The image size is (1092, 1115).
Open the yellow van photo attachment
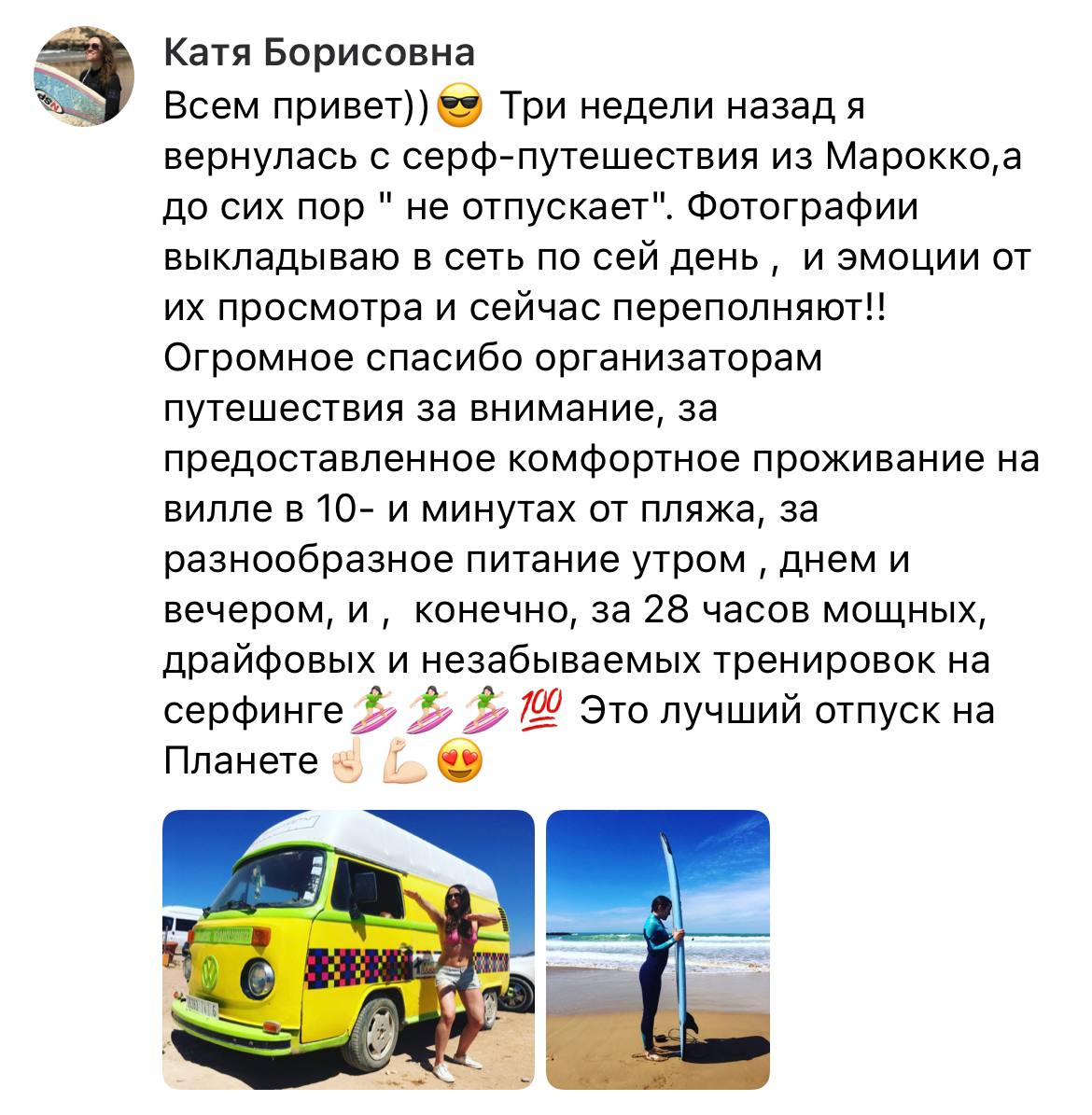(x=348, y=949)
